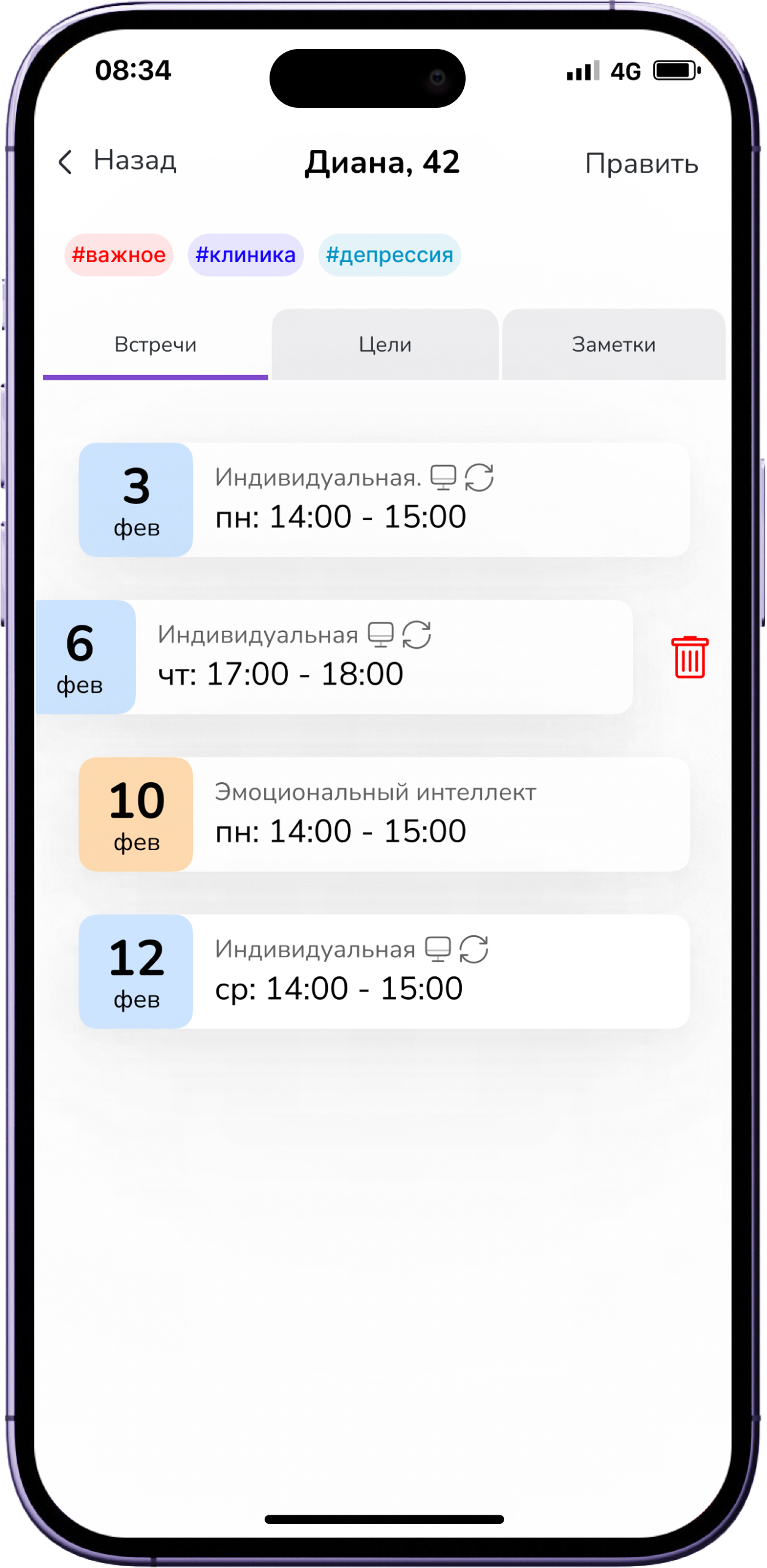Viewport: 767px width, 1568px height.
Task: Go back with the Назад button
Action: pyautogui.click(x=116, y=162)
